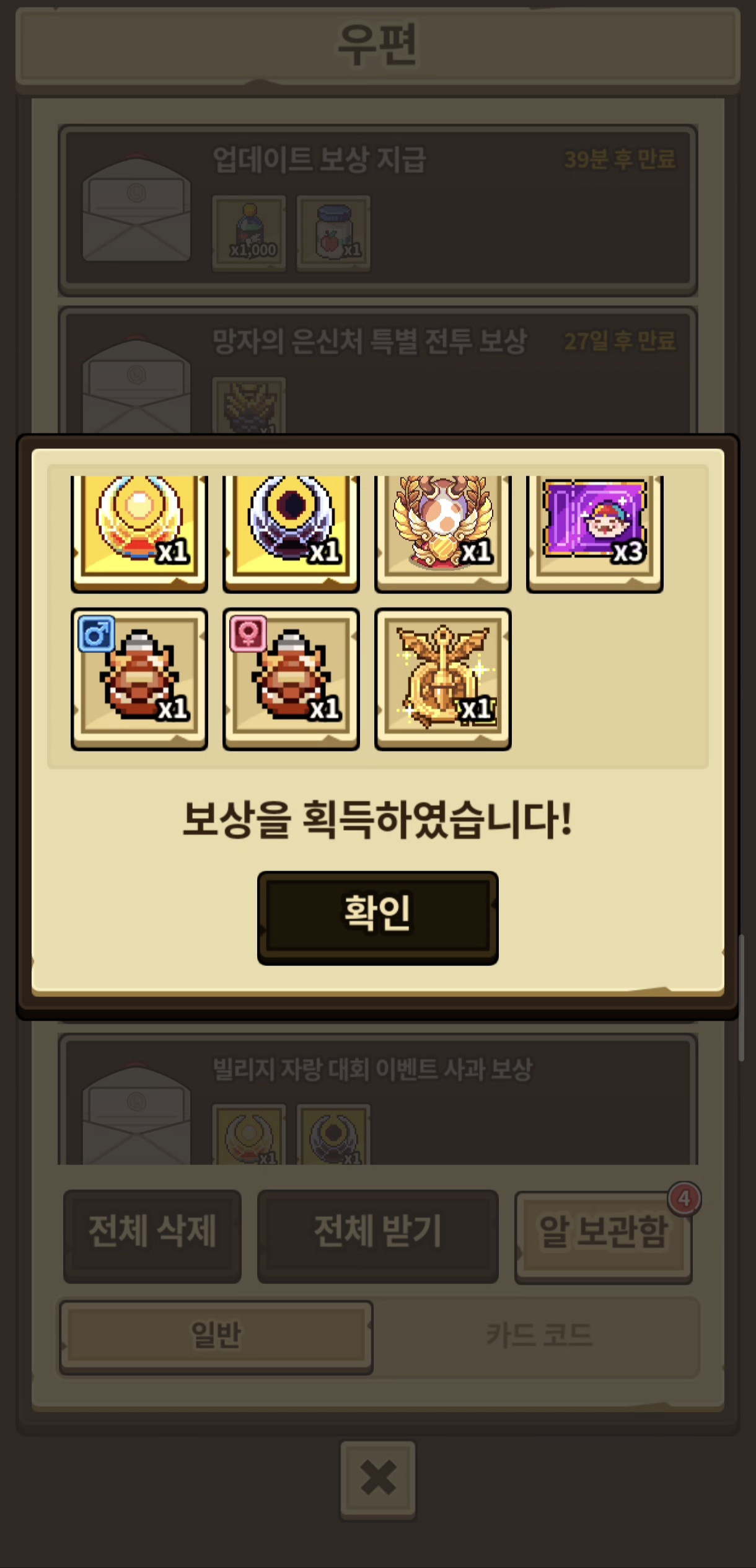Tap the male potion reward item
Screen dimensions: 756x1568
click(139, 679)
